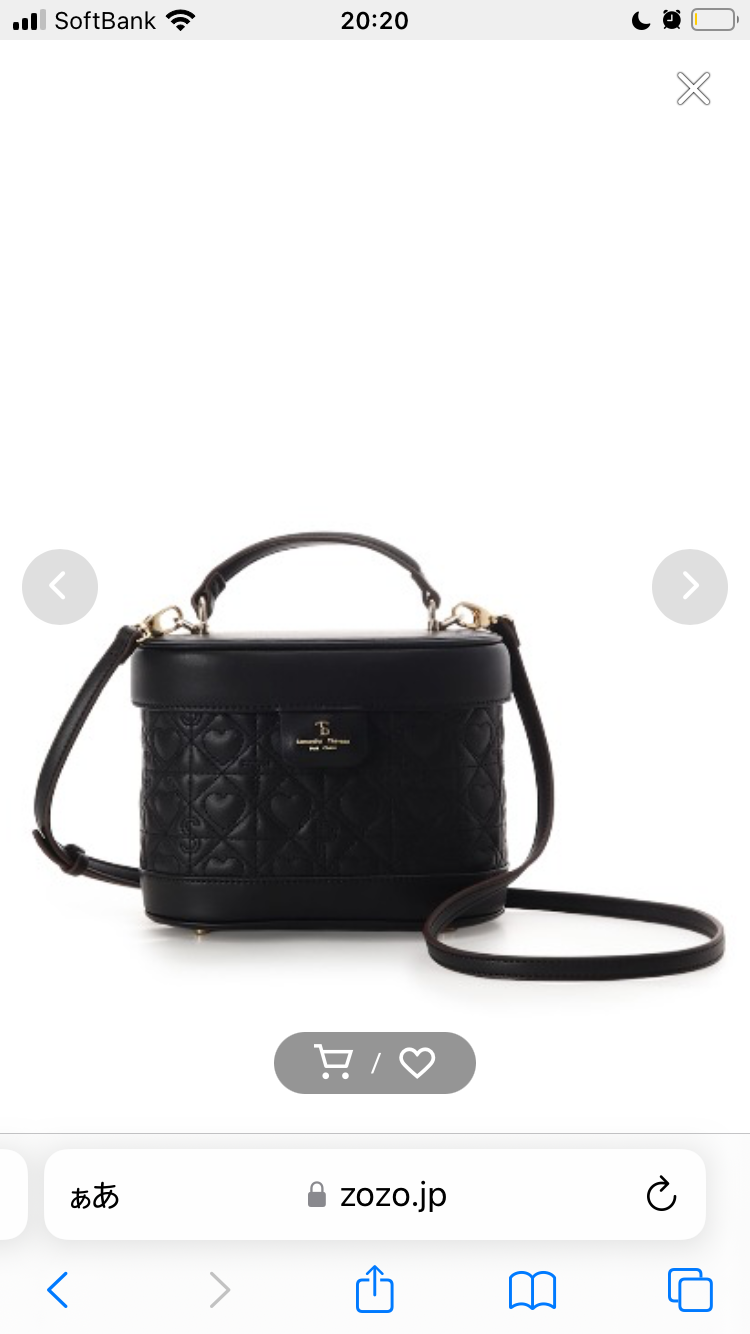Viewport: 750px width, 1334px height.
Task: View all open Safari tabs
Action: [x=690, y=1290]
